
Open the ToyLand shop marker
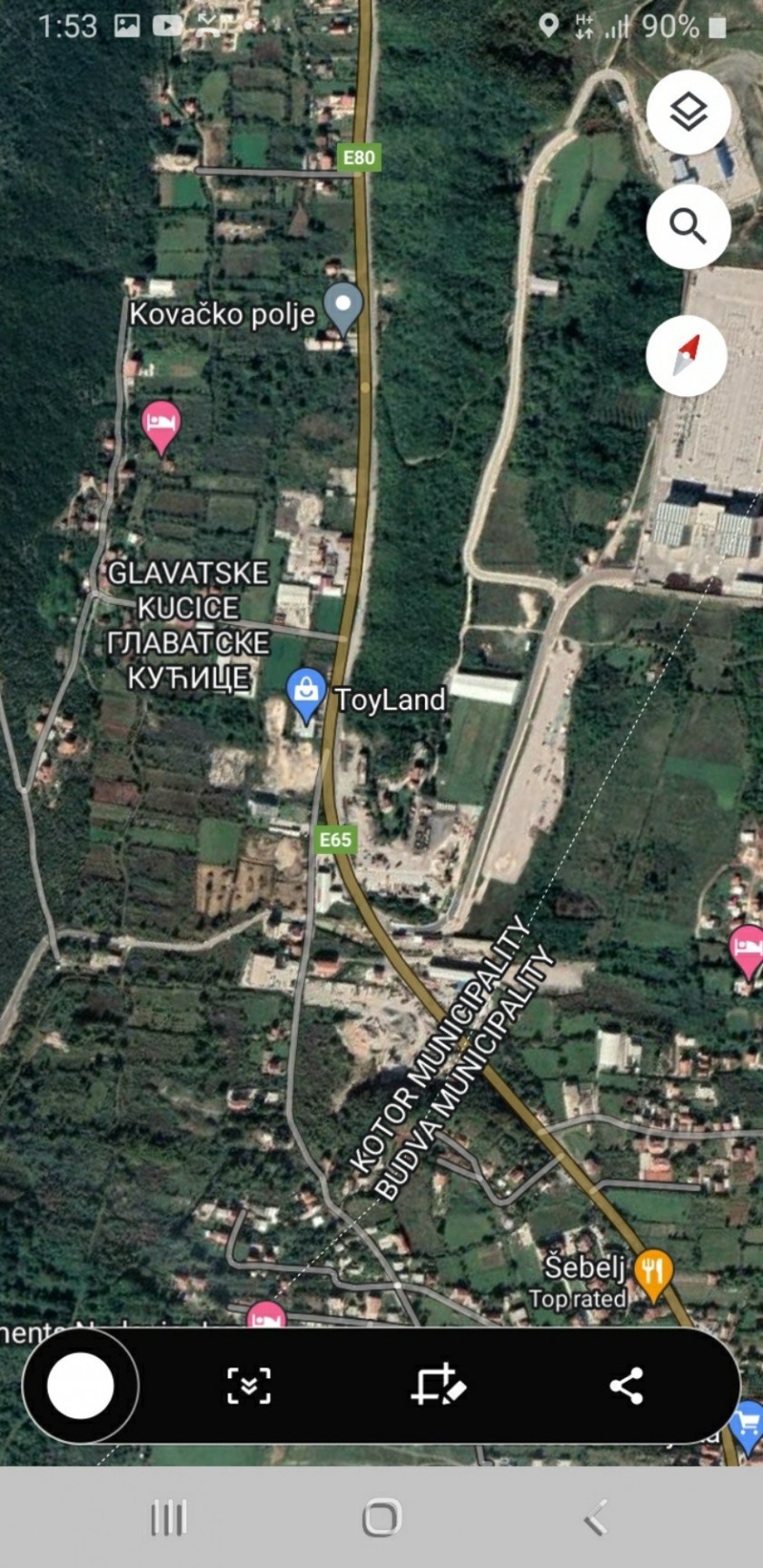tap(306, 693)
